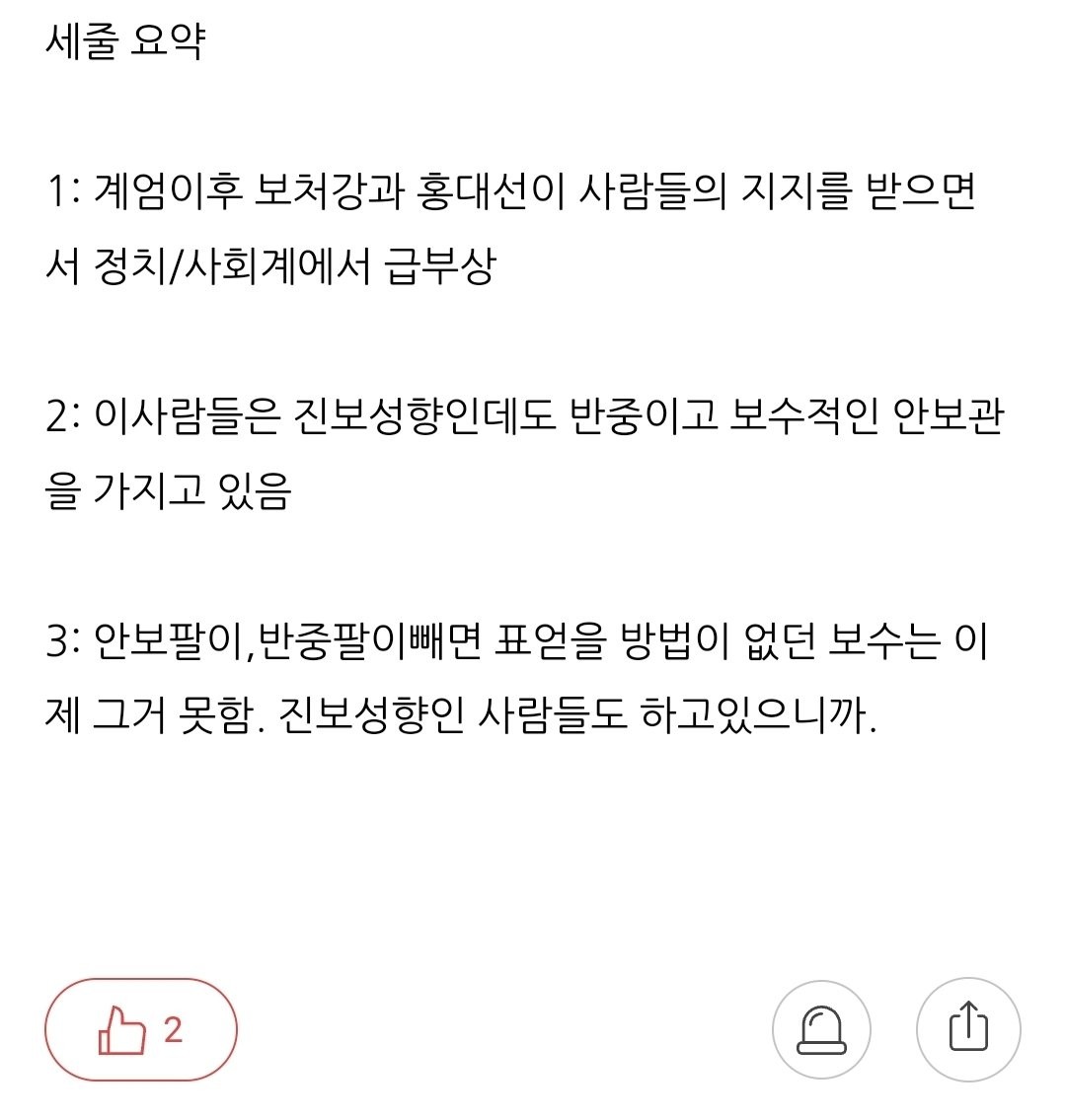Screen dimensions: 1066x1120
Task: Share this post
Action: [x=967, y=1030]
